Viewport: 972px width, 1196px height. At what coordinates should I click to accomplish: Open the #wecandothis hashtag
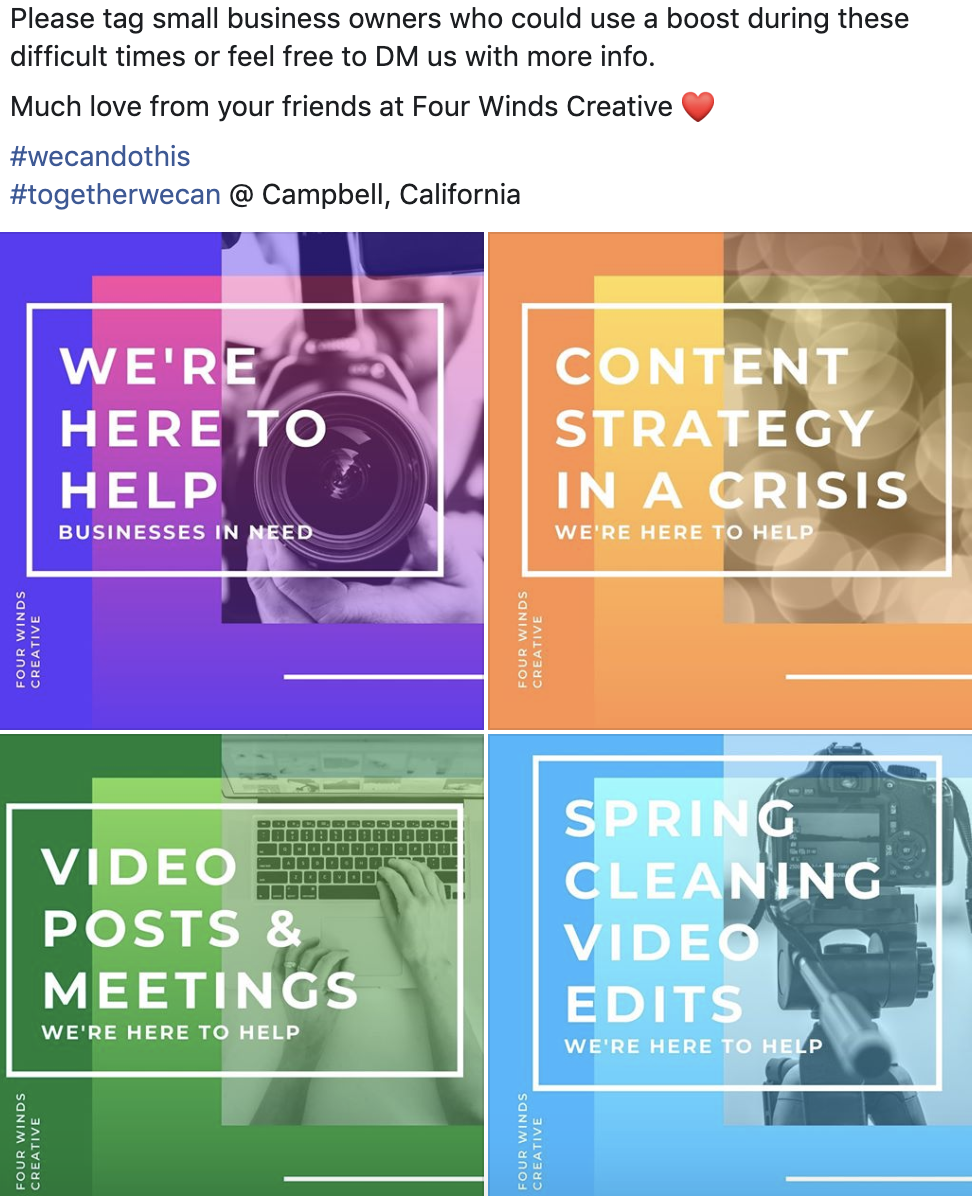click(x=100, y=157)
